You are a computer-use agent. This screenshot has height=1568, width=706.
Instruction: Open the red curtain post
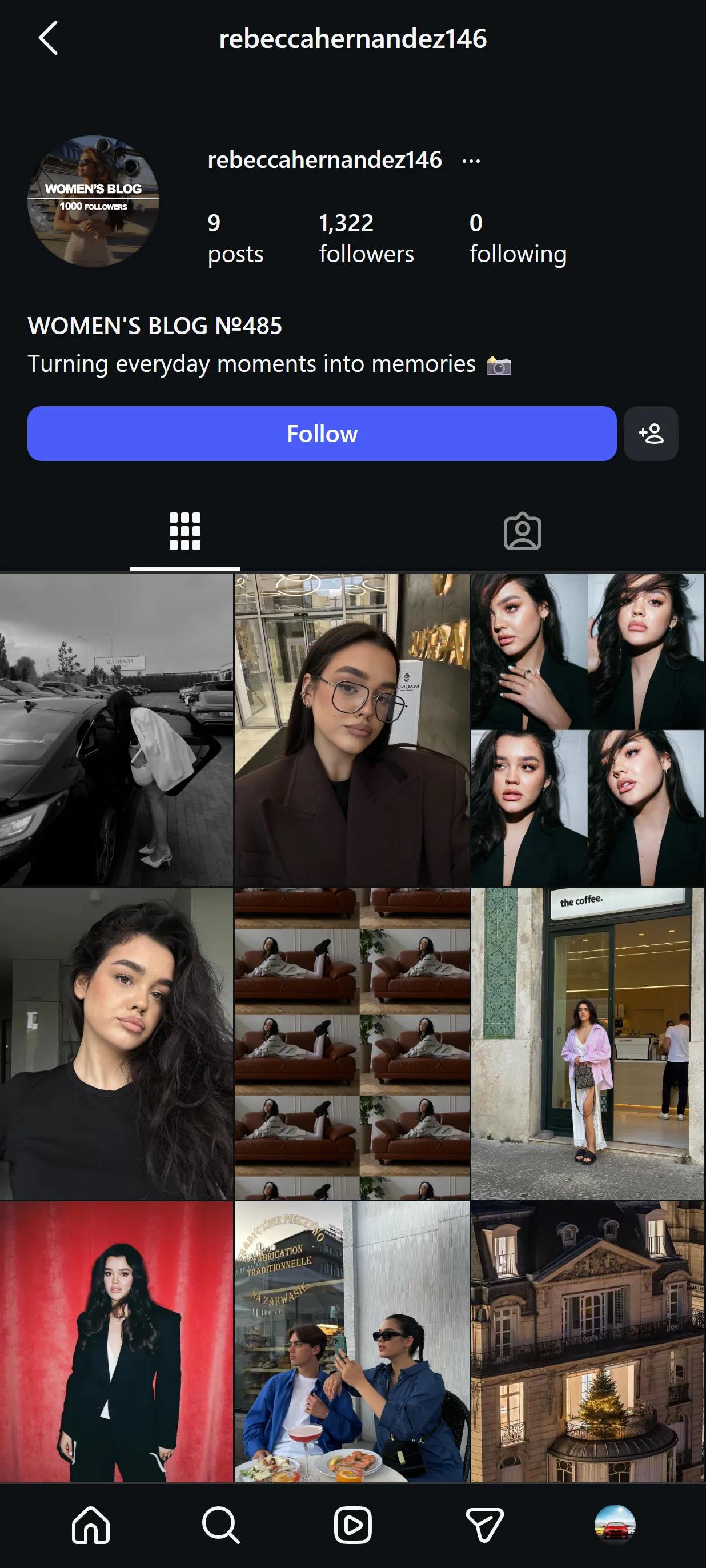[117, 1342]
